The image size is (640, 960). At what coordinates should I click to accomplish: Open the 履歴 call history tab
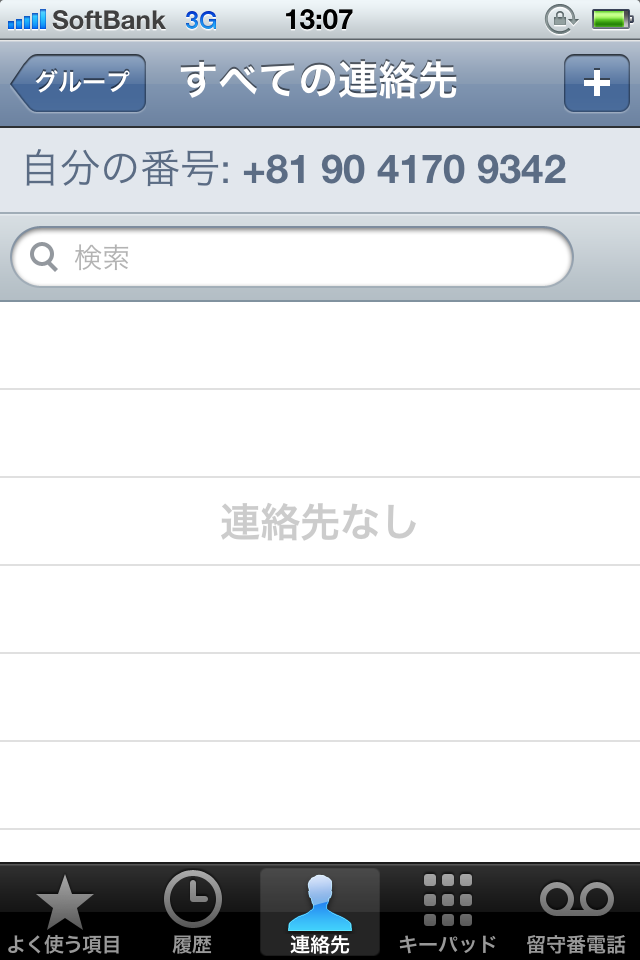click(192, 912)
